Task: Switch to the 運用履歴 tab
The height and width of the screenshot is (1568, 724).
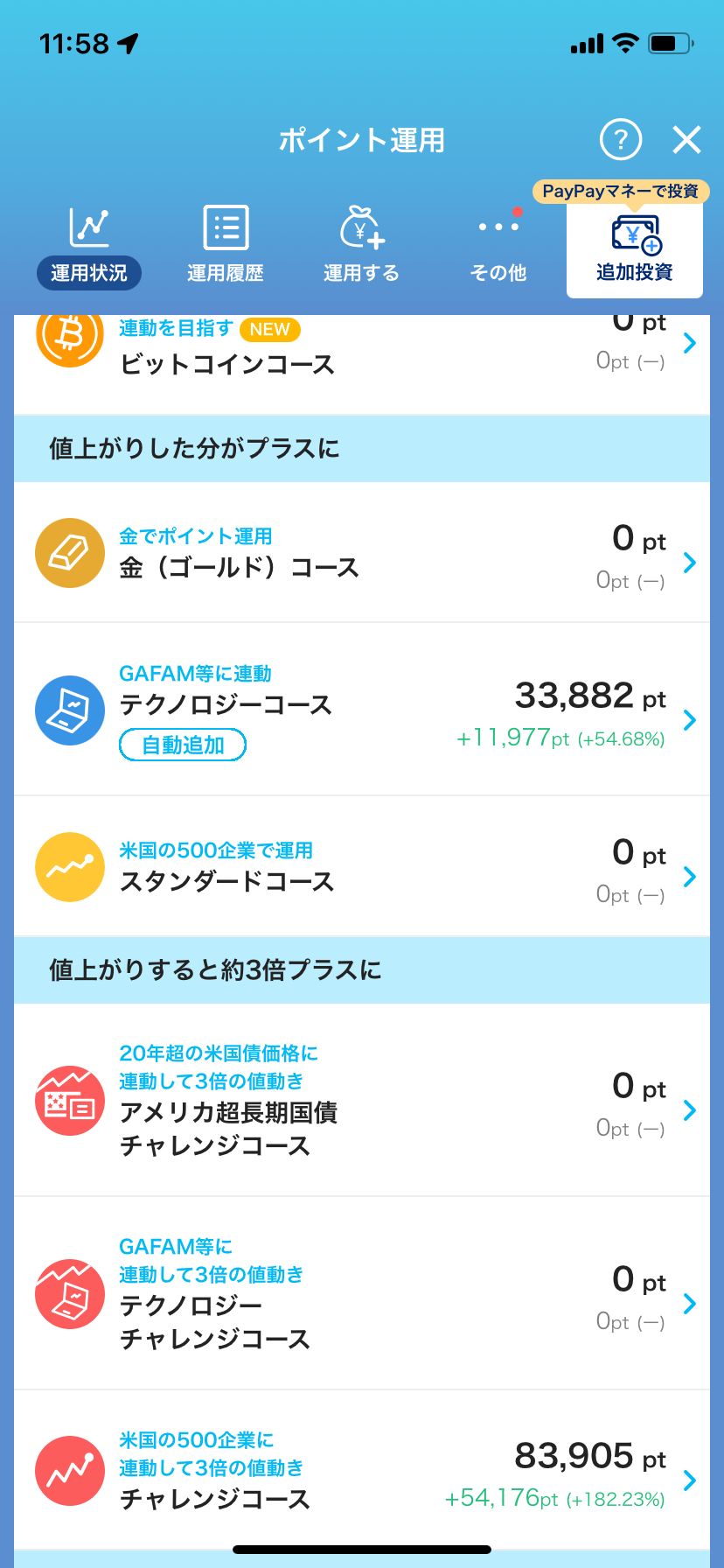Action: pyautogui.click(x=226, y=246)
